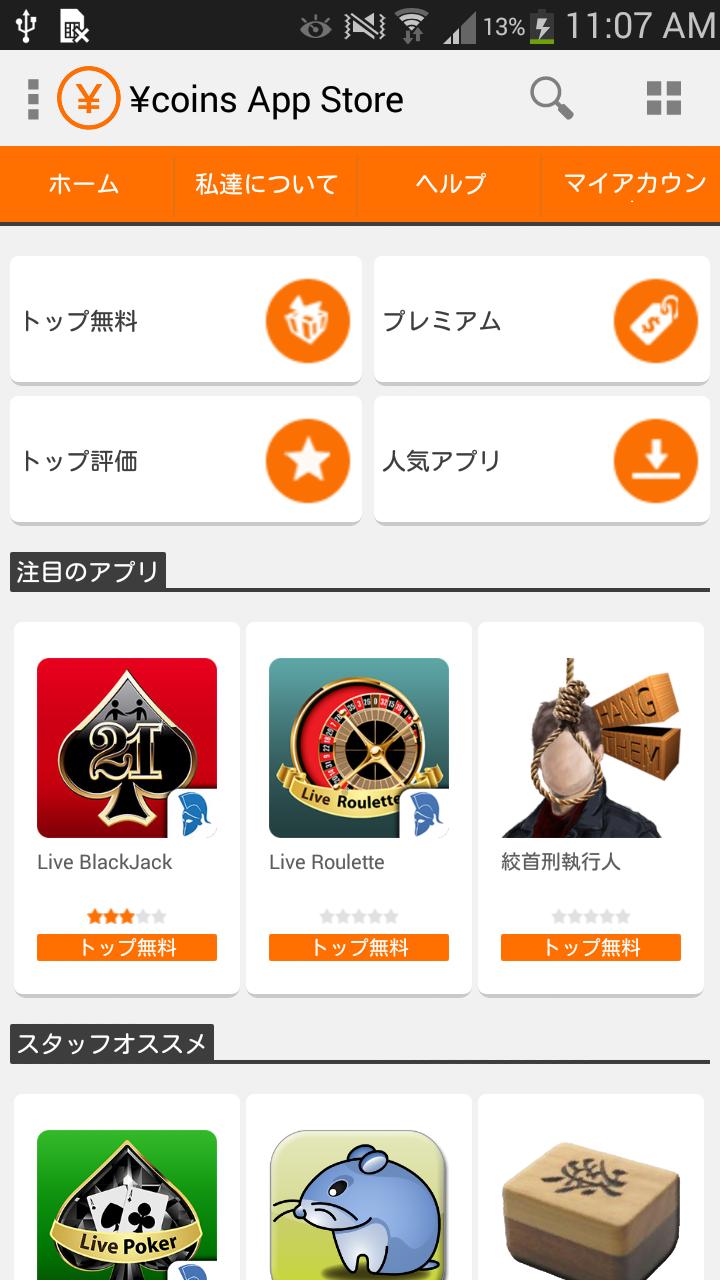This screenshot has height=1280, width=720.
Task: Select the download icon for 人気アプリ
Action: pyautogui.click(x=652, y=460)
